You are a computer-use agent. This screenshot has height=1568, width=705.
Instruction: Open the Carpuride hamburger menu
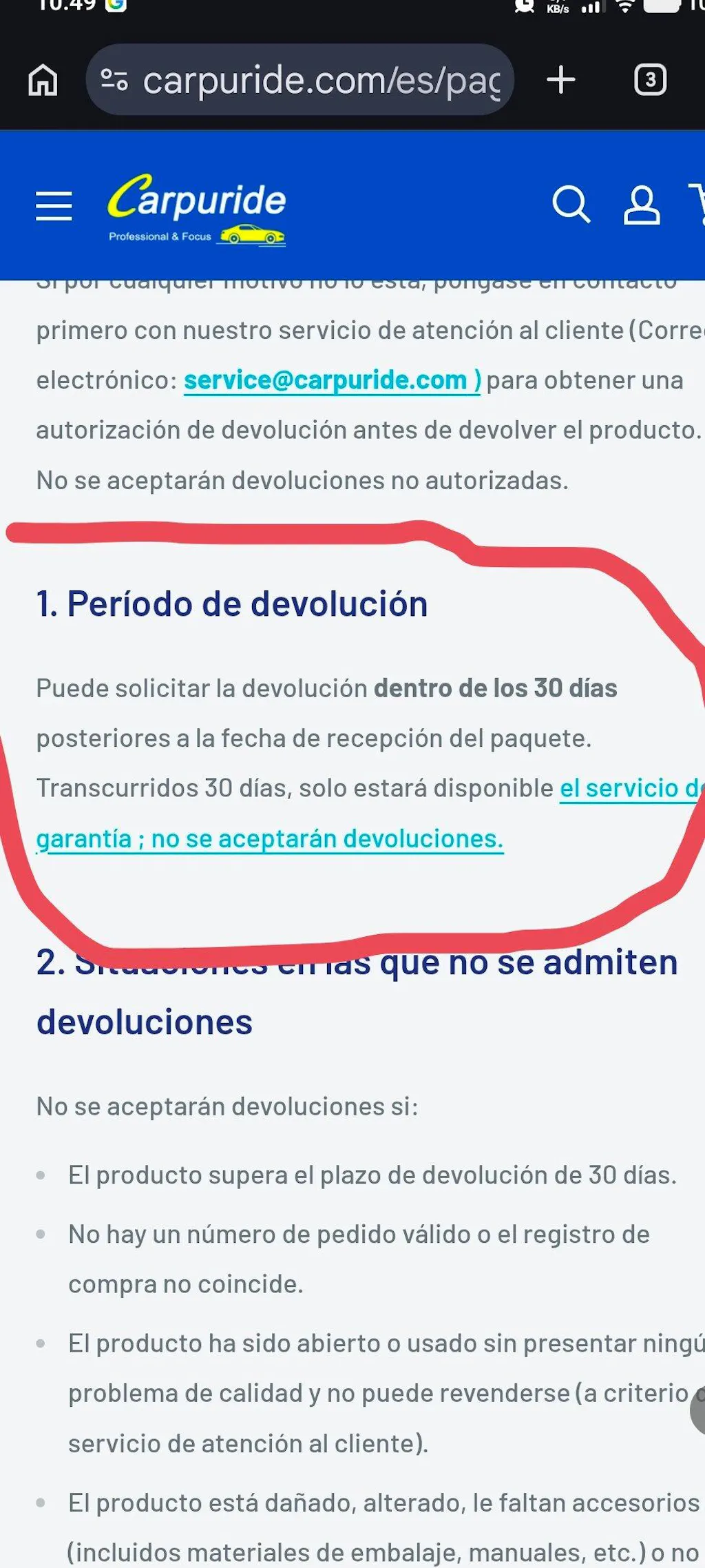[x=54, y=206]
